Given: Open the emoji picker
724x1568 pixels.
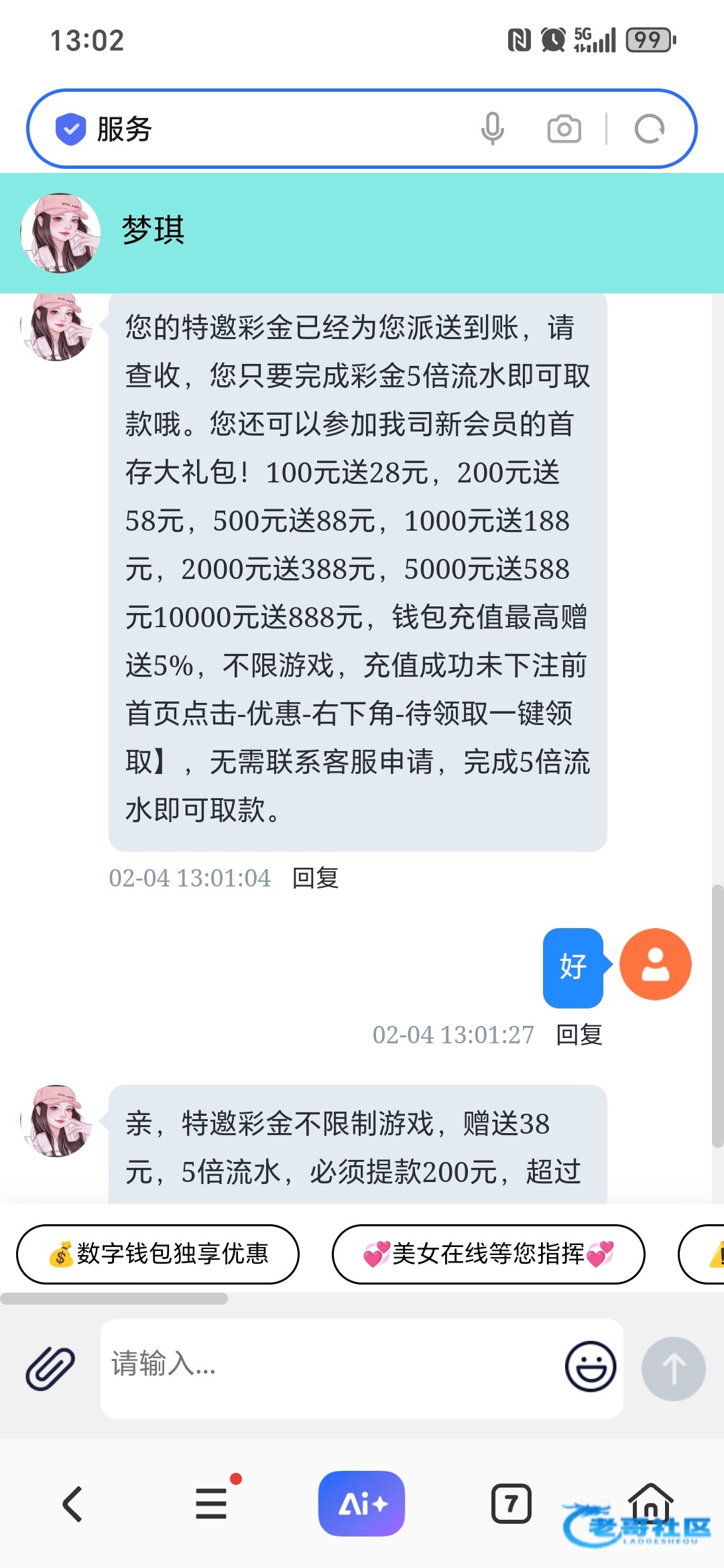Looking at the screenshot, I should (590, 1367).
